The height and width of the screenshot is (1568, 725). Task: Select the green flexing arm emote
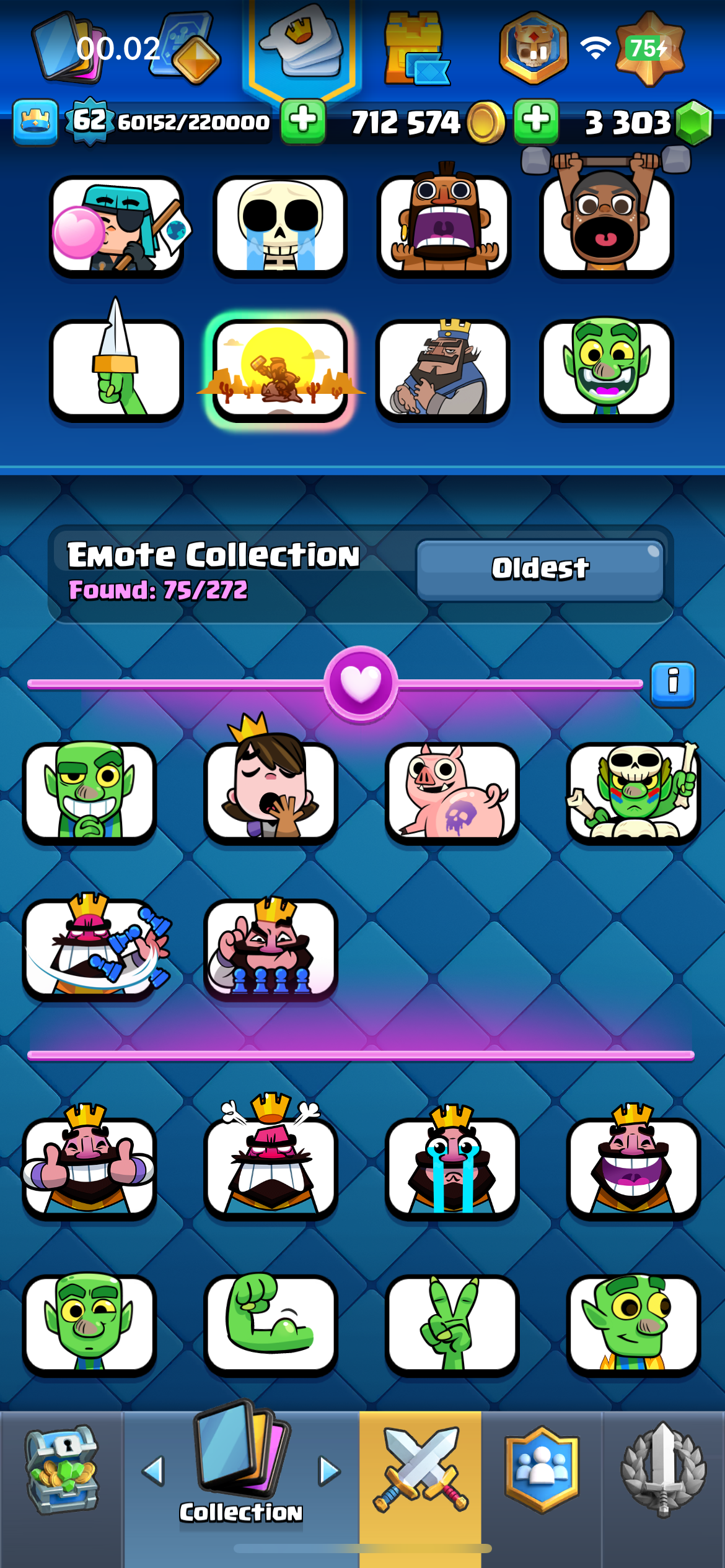pos(271,1324)
